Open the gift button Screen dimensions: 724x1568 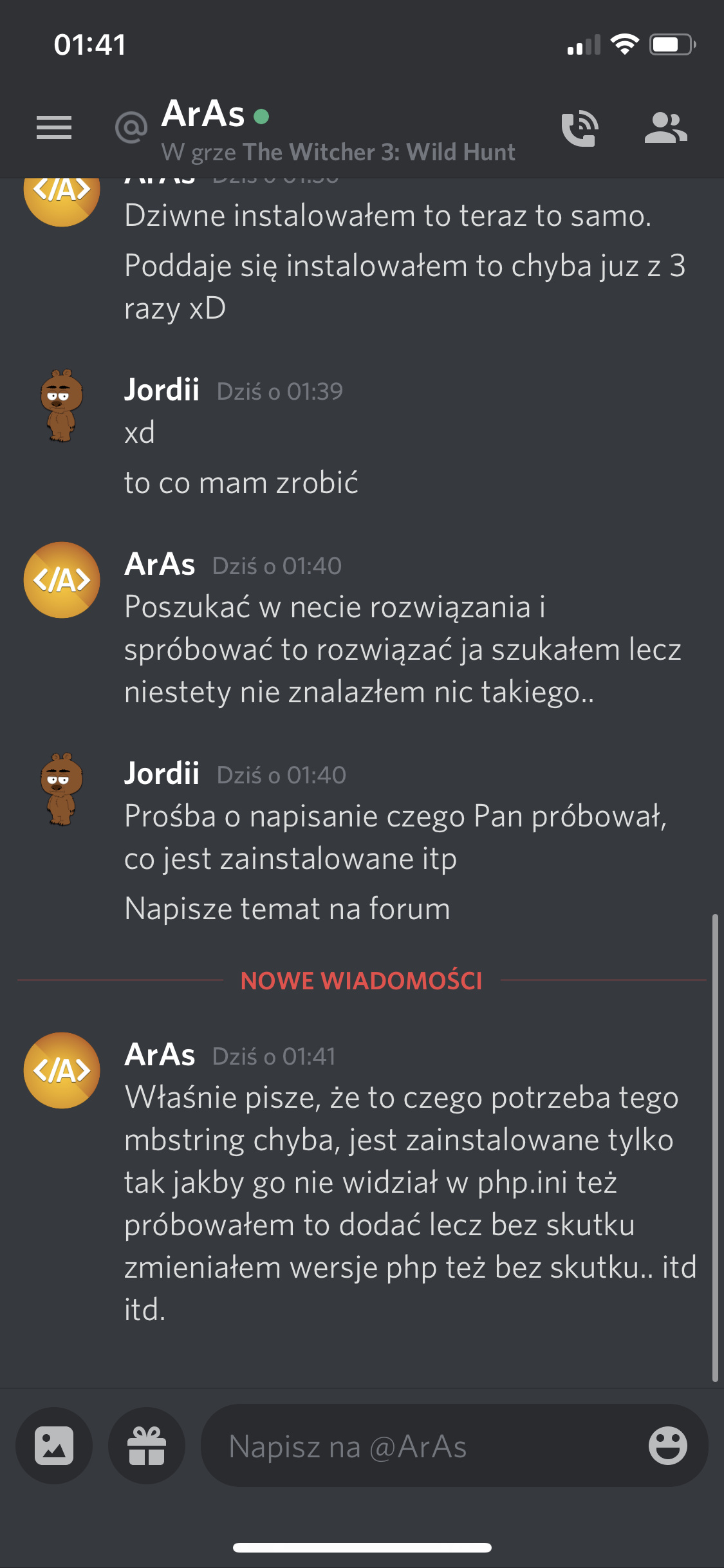pos(147,1446)
